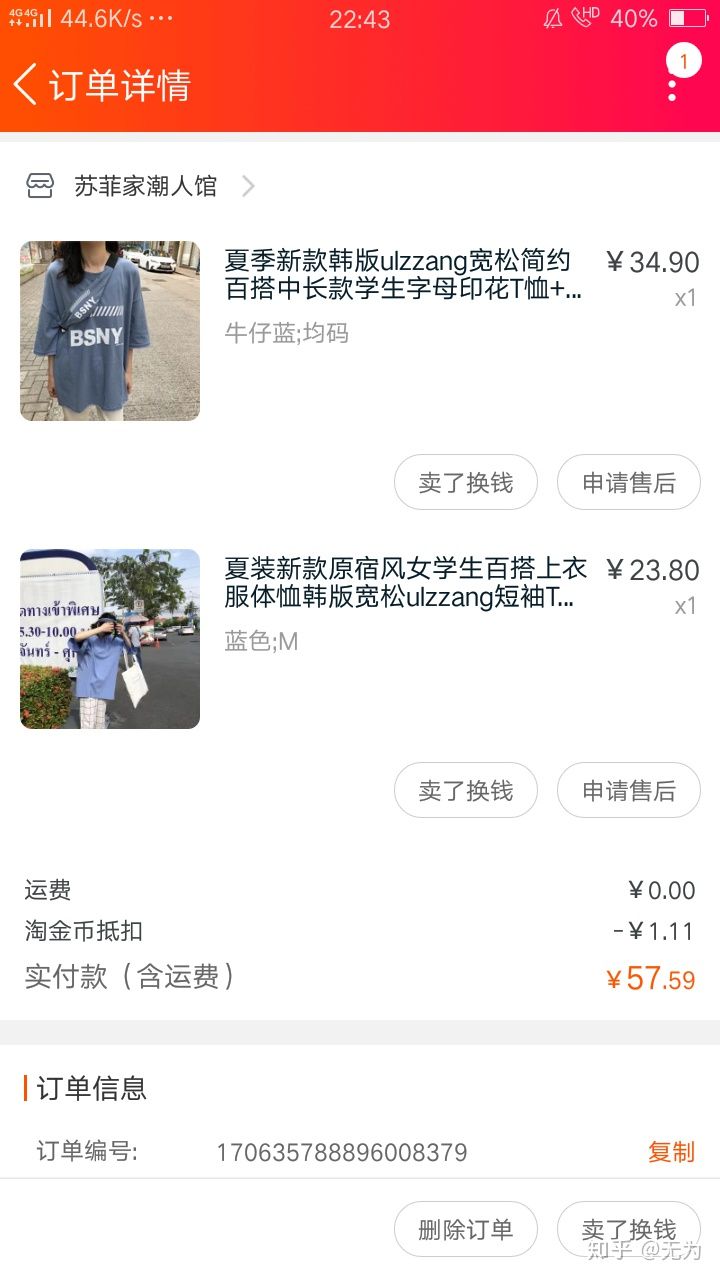Screen dimensions: 720x1280
Task: Tap 卖了换钱 for the 蓝色 M top
Action: pos(466,791)
